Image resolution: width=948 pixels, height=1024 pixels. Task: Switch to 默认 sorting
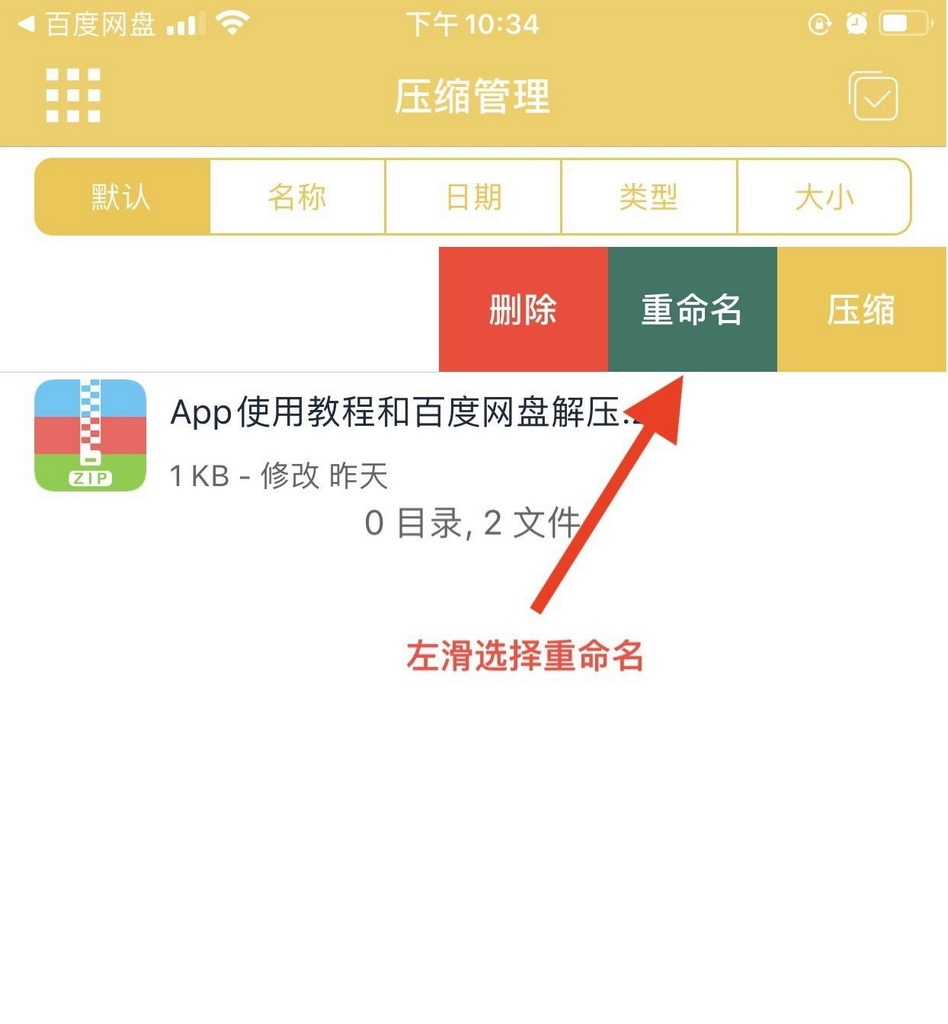pyautogui.click(x=122, y=197)
